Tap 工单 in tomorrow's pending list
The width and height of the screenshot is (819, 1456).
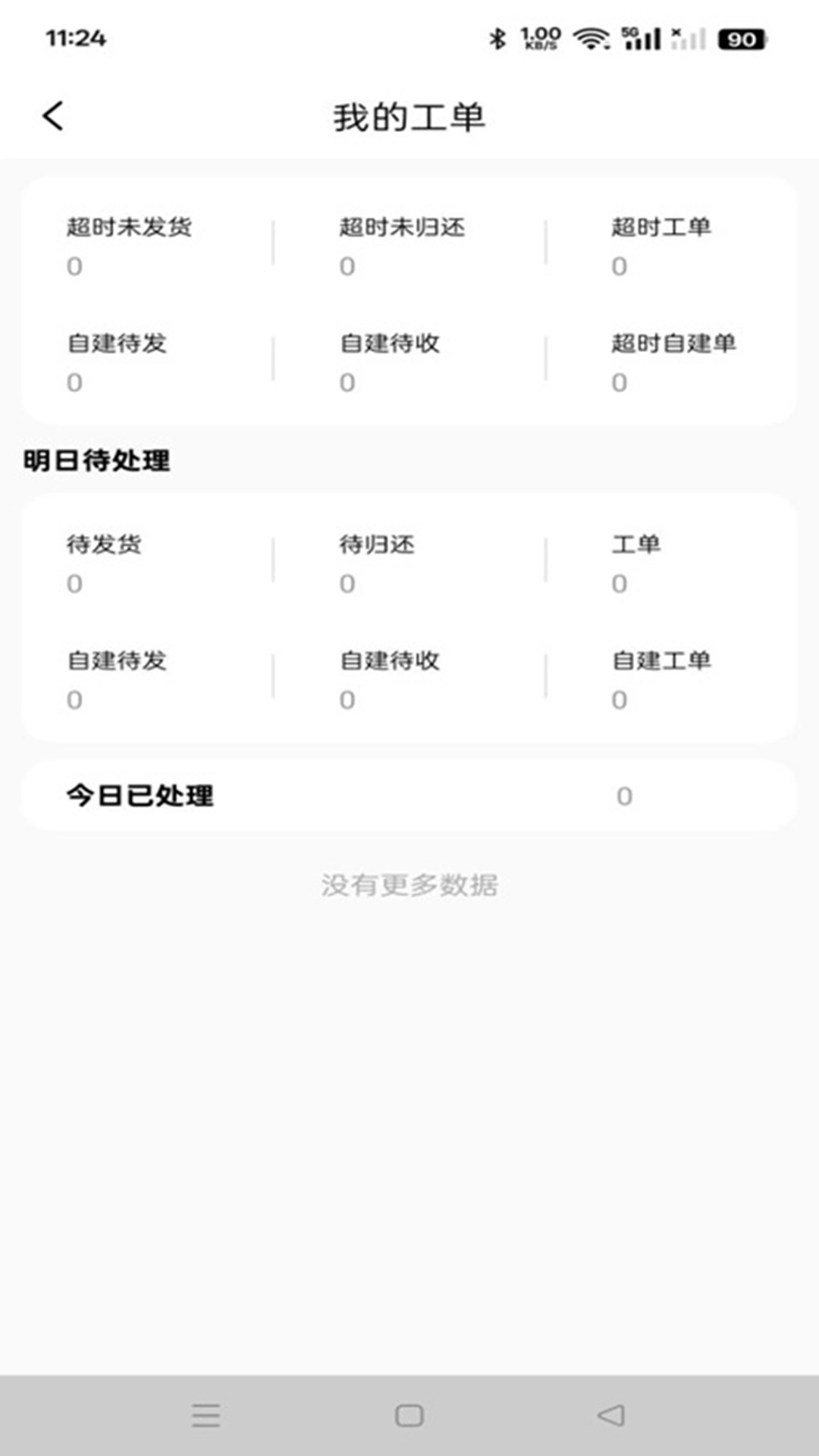coord(639,561)
